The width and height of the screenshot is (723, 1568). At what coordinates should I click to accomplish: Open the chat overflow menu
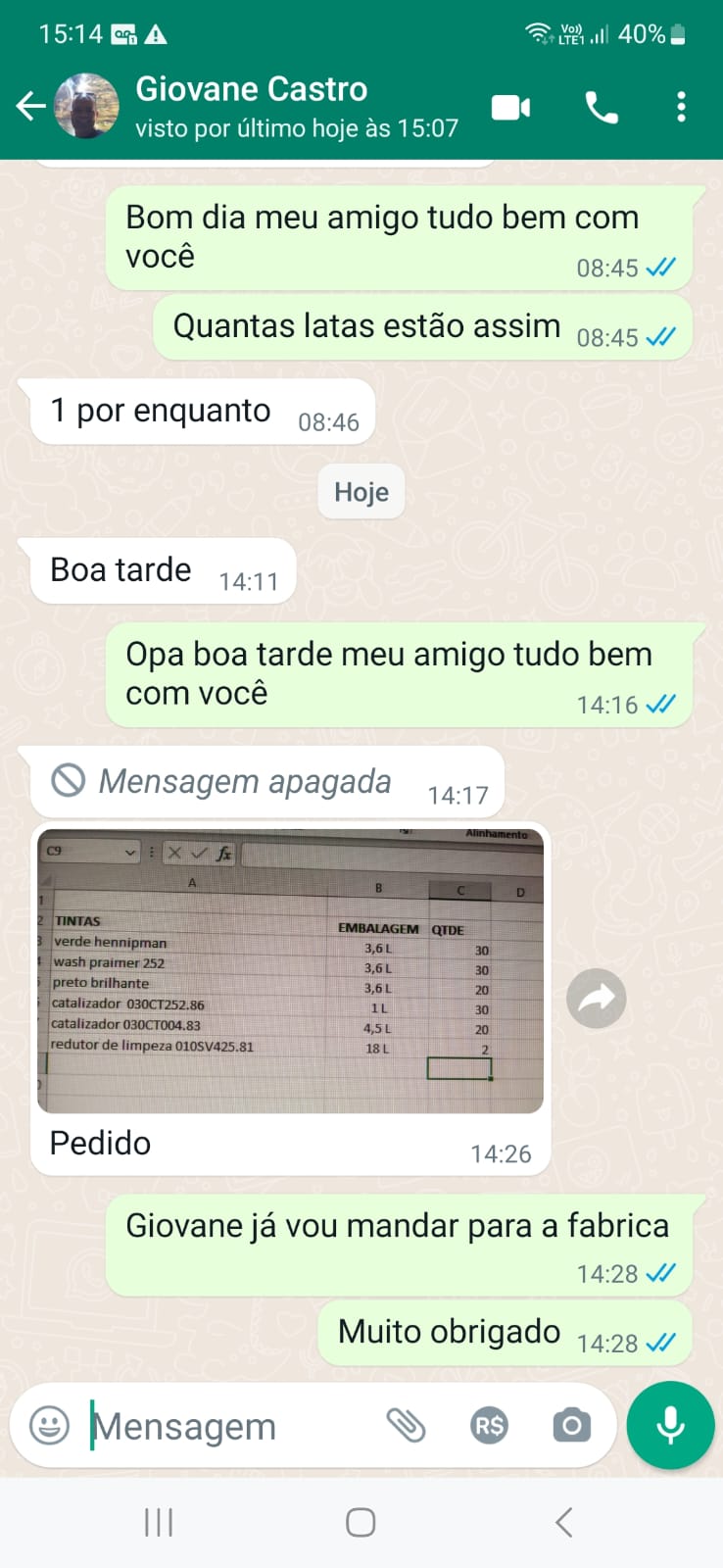coord(681,107)
